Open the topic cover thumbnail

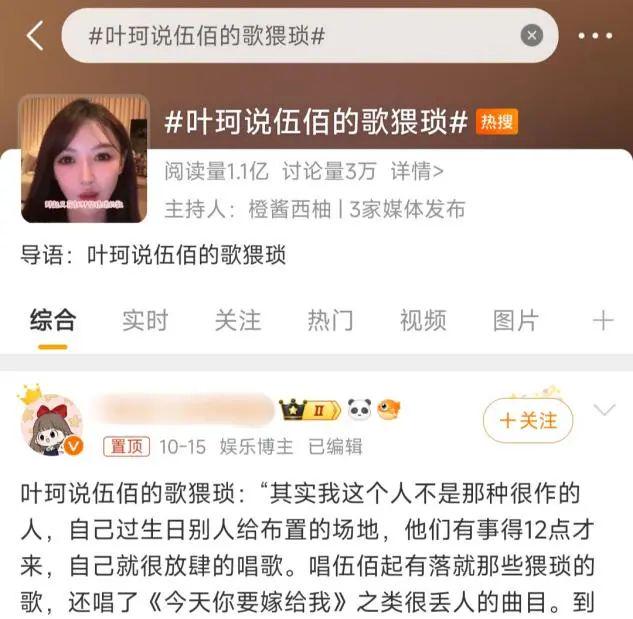84,158
